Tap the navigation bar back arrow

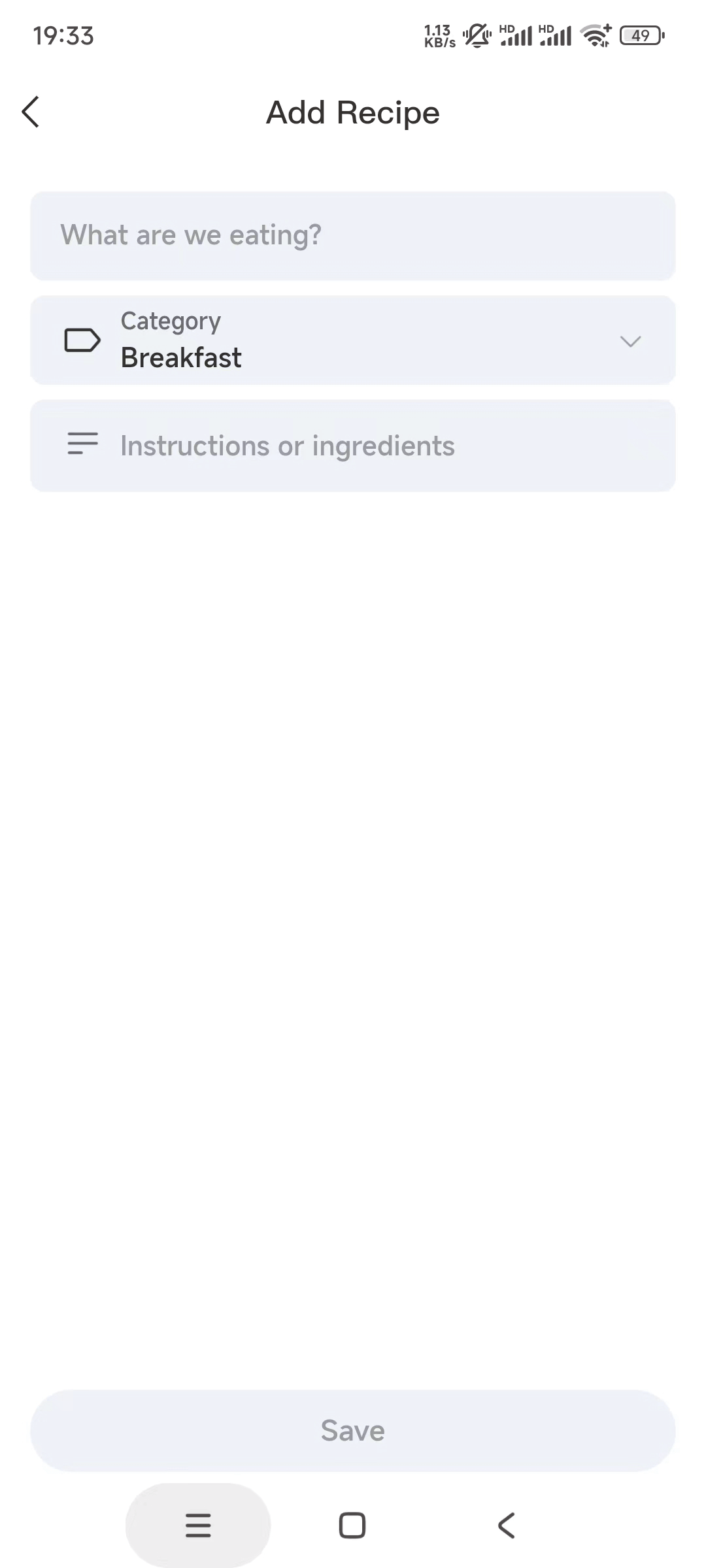(x=507, y=1525)
